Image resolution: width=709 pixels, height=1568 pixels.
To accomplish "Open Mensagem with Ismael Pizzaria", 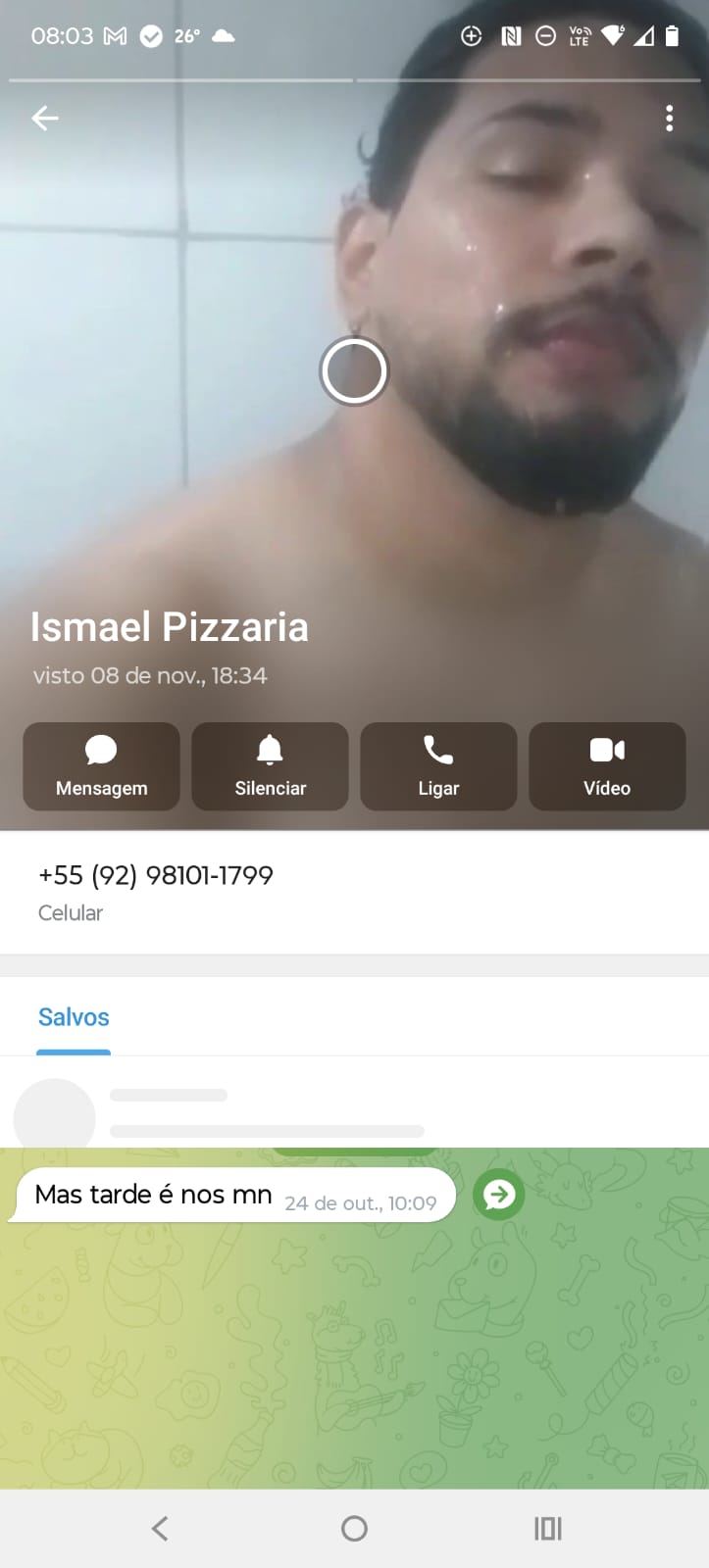I will click(x=101, y=766).
